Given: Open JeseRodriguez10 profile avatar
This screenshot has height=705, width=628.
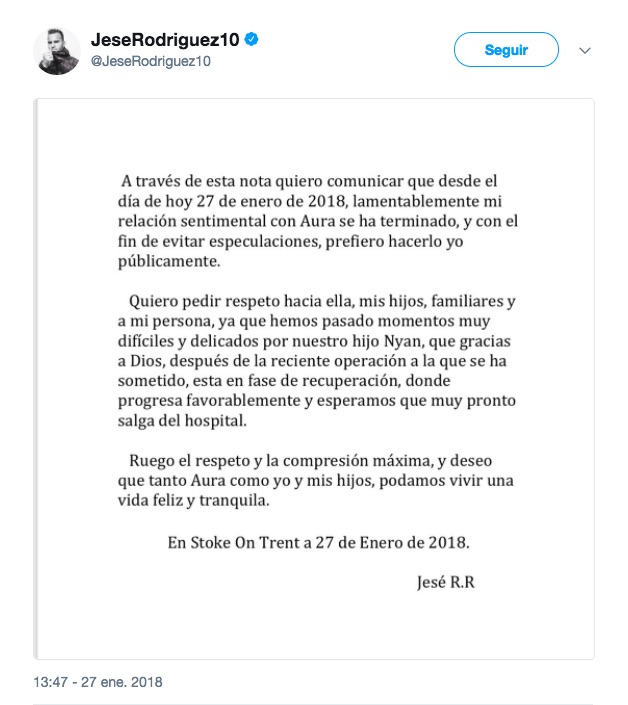Looking at the screenshot, I should (x=56, y=50).
